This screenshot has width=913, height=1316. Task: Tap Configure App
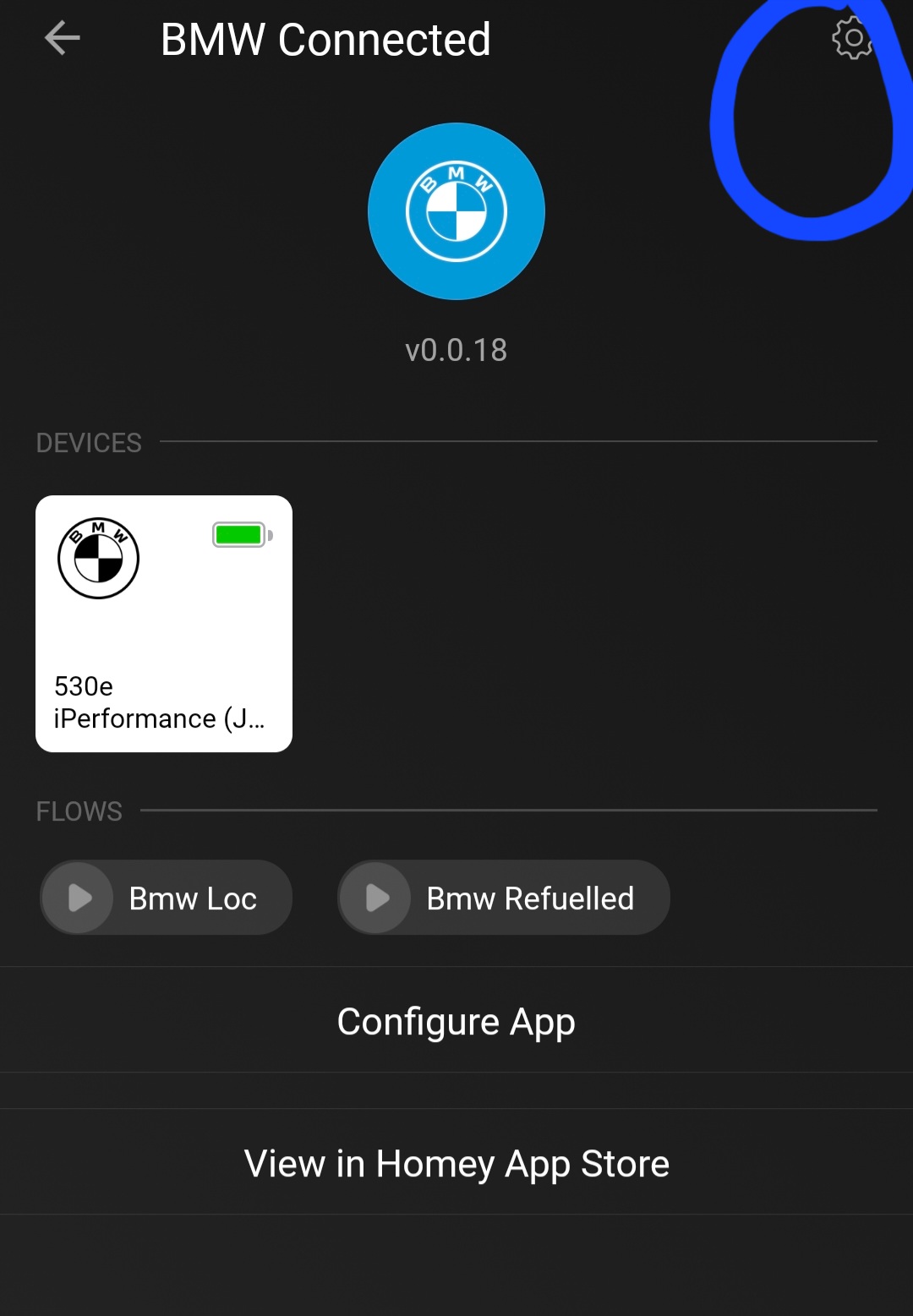456,1021
